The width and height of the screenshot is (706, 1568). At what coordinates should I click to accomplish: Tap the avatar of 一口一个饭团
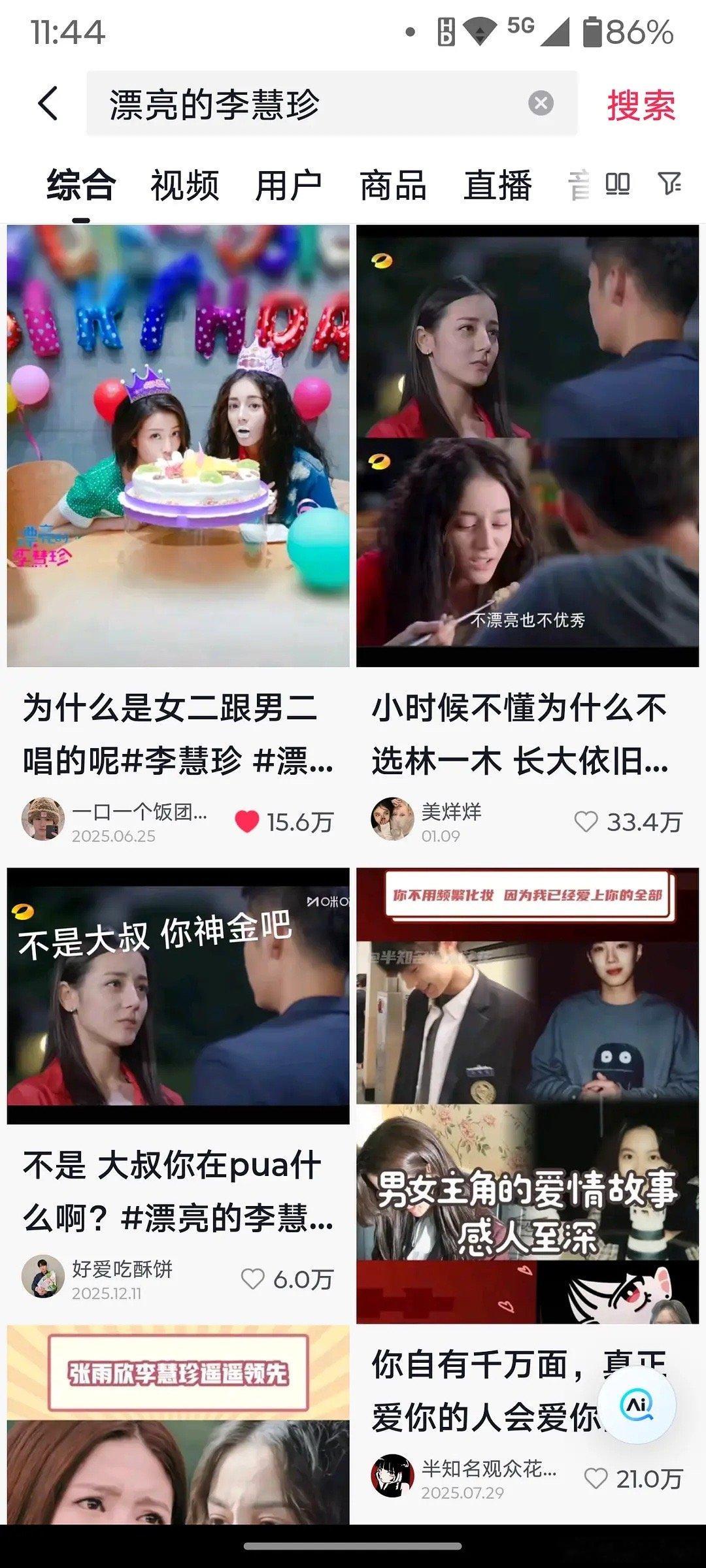43,817
